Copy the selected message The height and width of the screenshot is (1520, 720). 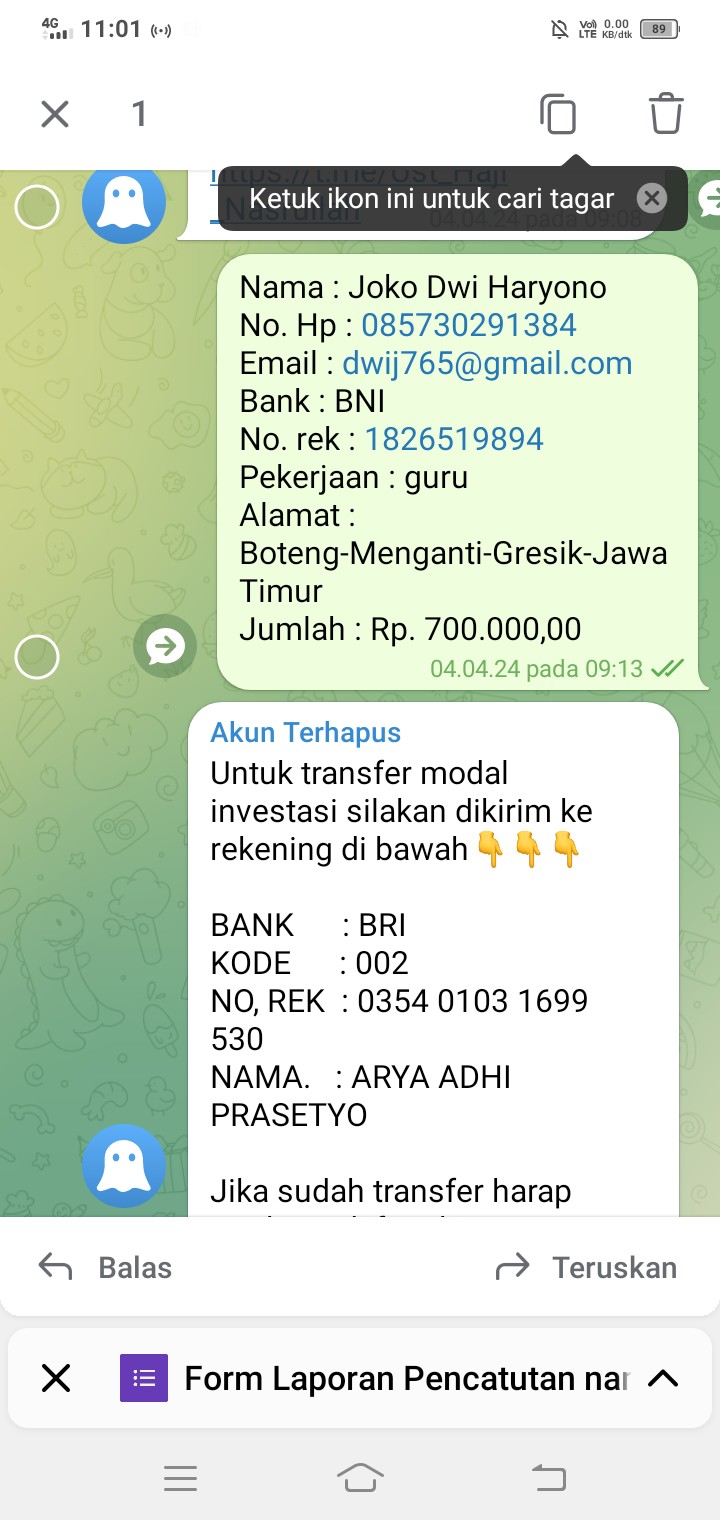558,114
